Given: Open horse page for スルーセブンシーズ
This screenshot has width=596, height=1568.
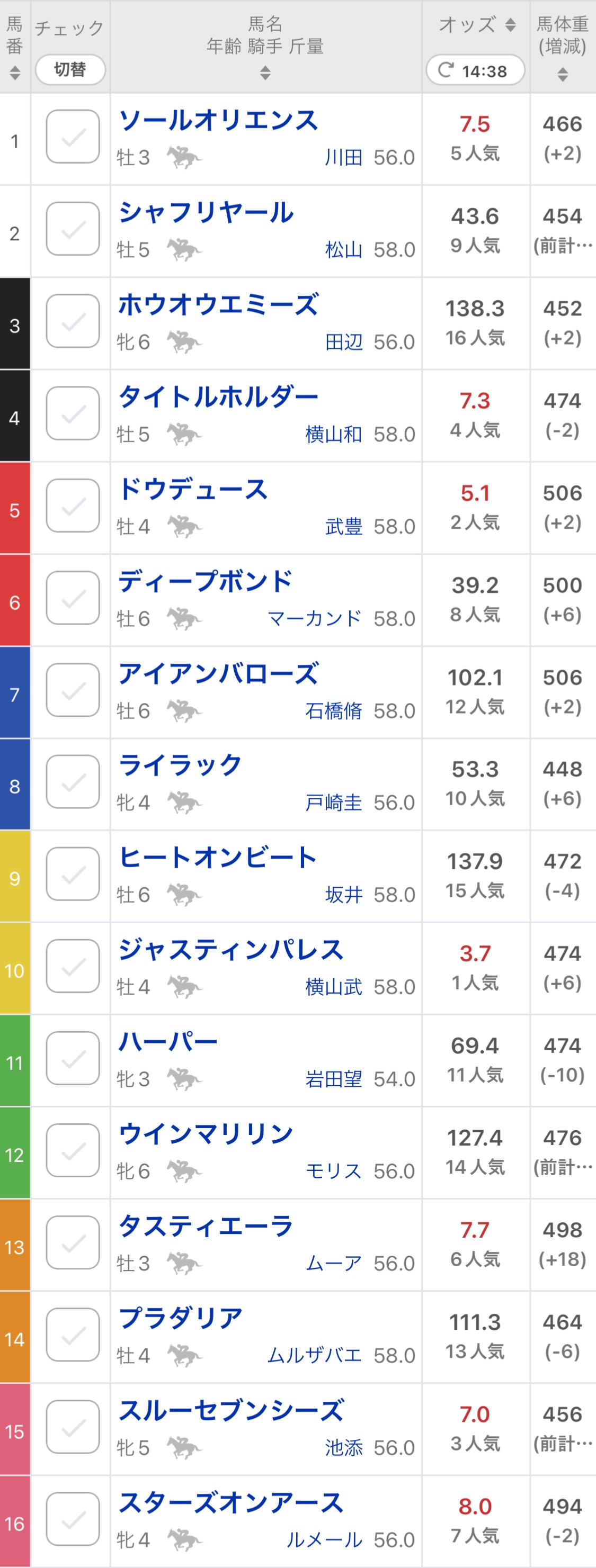Looking at the screenshot, I should 231,1411.
